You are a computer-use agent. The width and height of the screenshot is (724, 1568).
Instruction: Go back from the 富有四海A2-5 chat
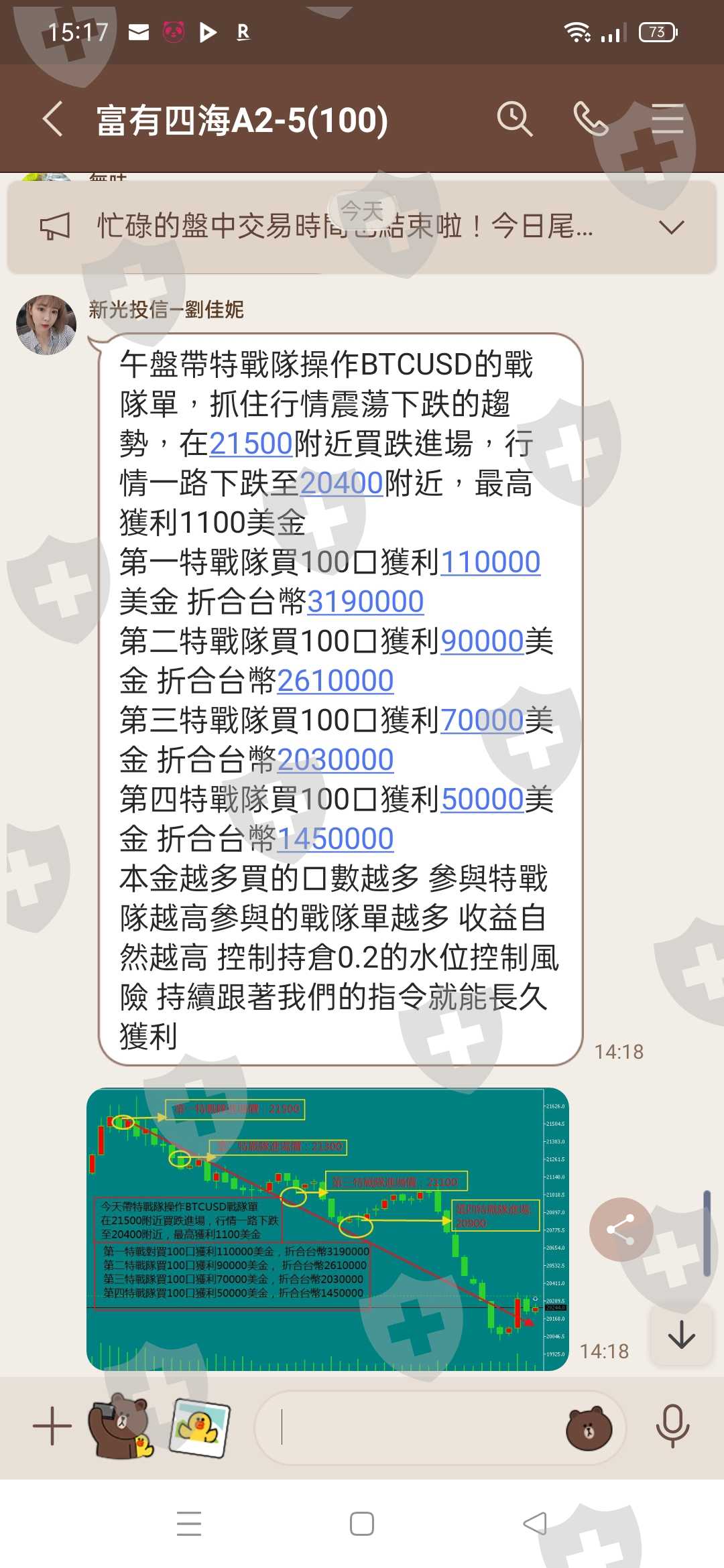(x=52, y=120)
